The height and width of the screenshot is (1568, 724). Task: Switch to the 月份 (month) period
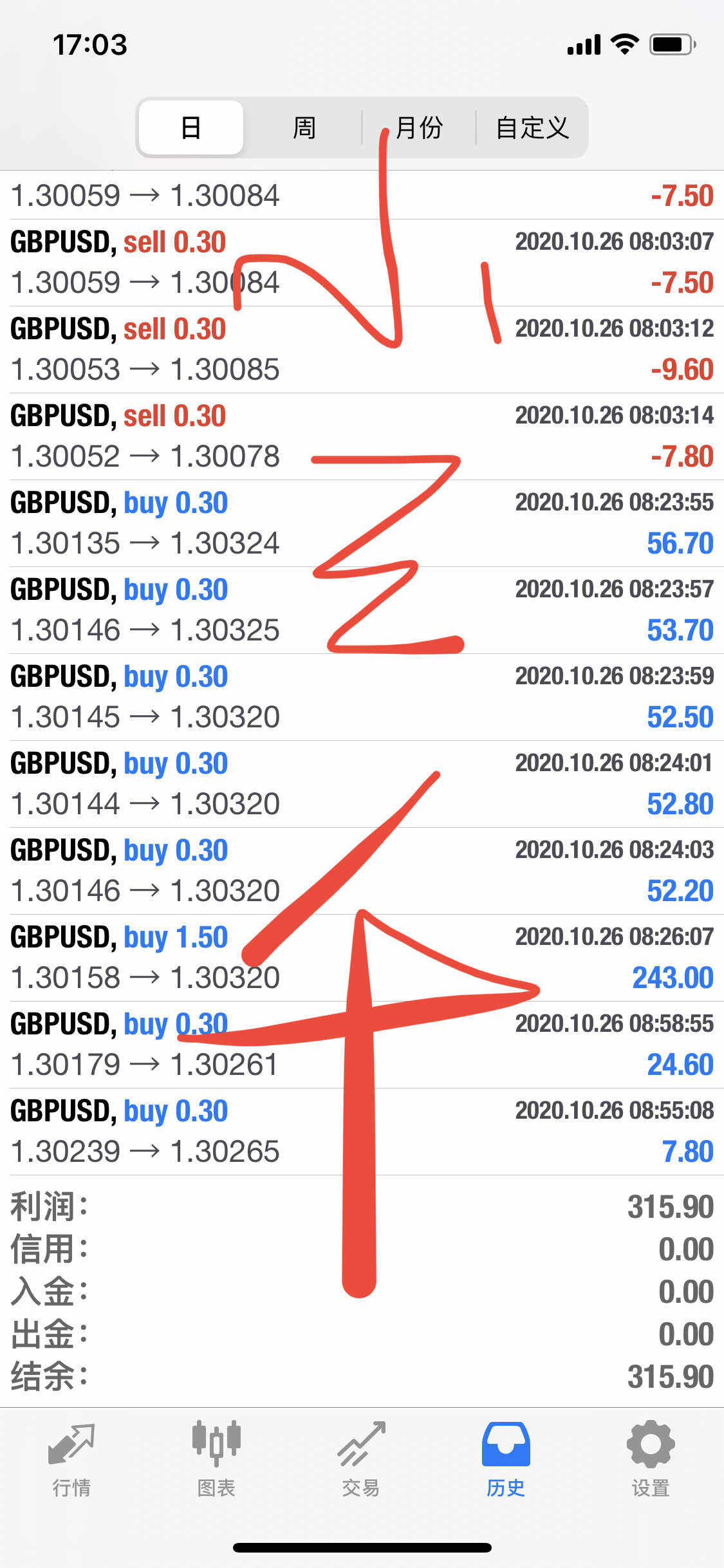pos(419,127)
